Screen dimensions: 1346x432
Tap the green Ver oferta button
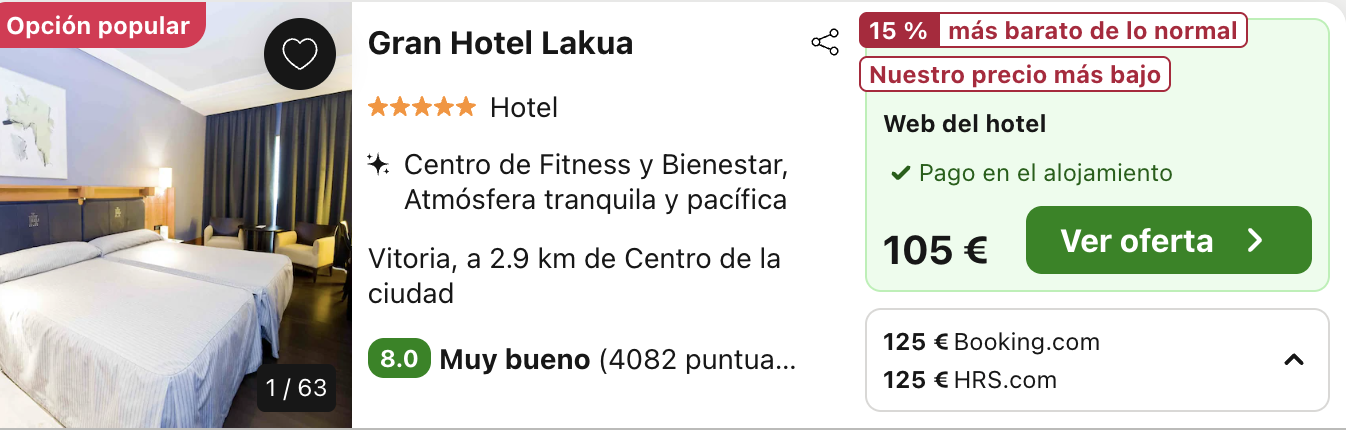point(1168,241)
